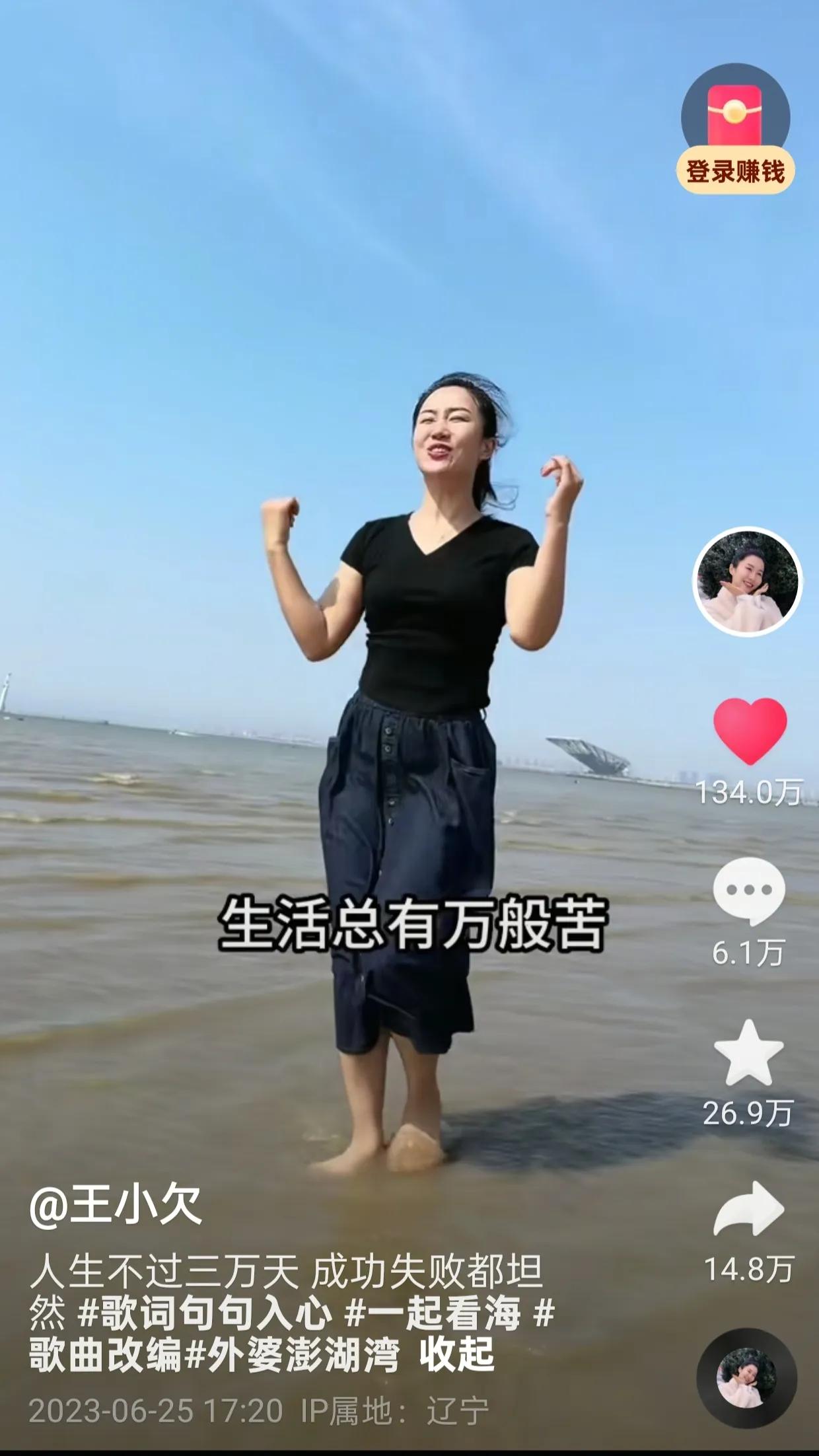This screenshot has width=819, height=1456.
Task: Open the comments bubble icon
Action: (749, 891)
